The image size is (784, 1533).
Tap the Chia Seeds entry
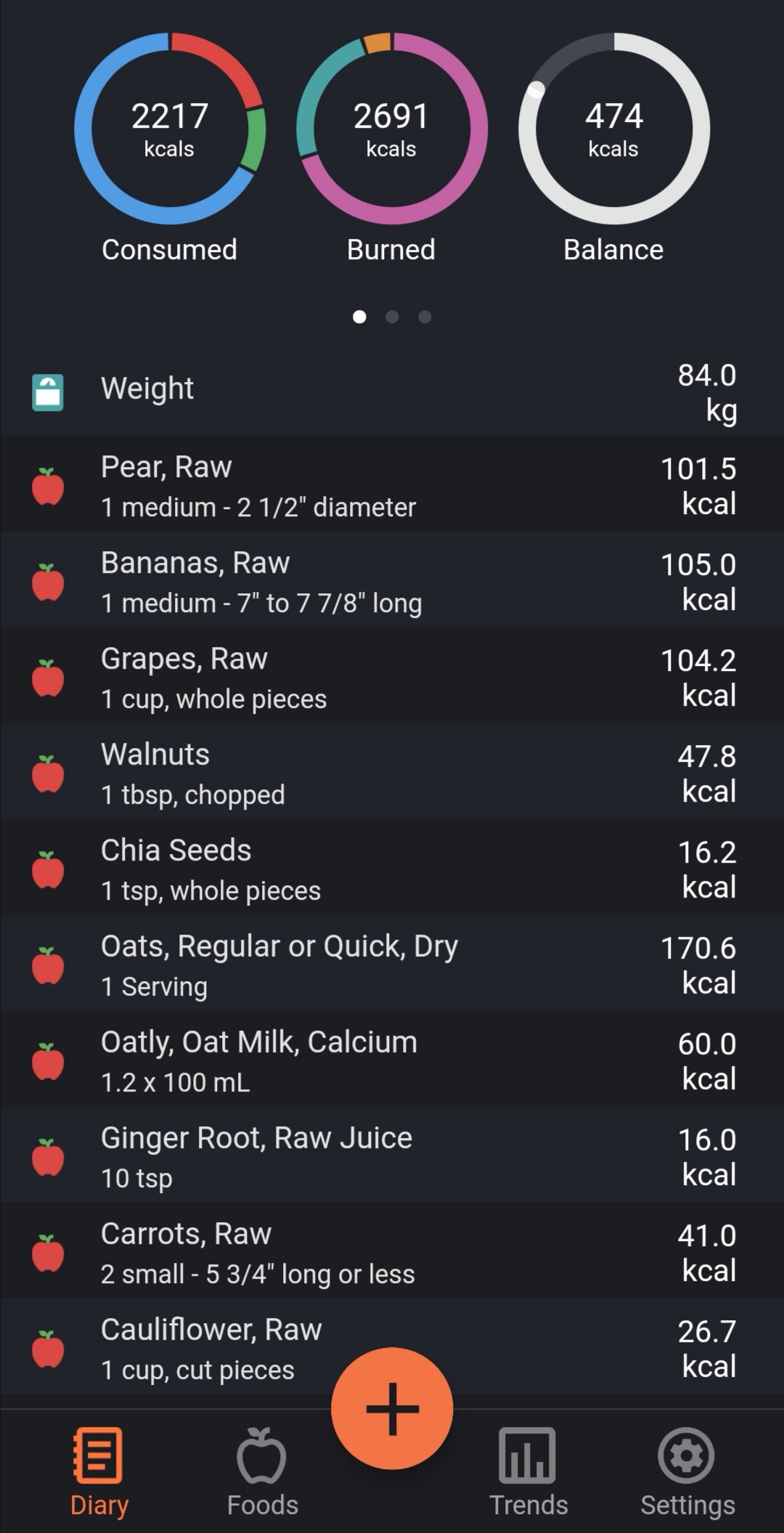click(392, 869)
